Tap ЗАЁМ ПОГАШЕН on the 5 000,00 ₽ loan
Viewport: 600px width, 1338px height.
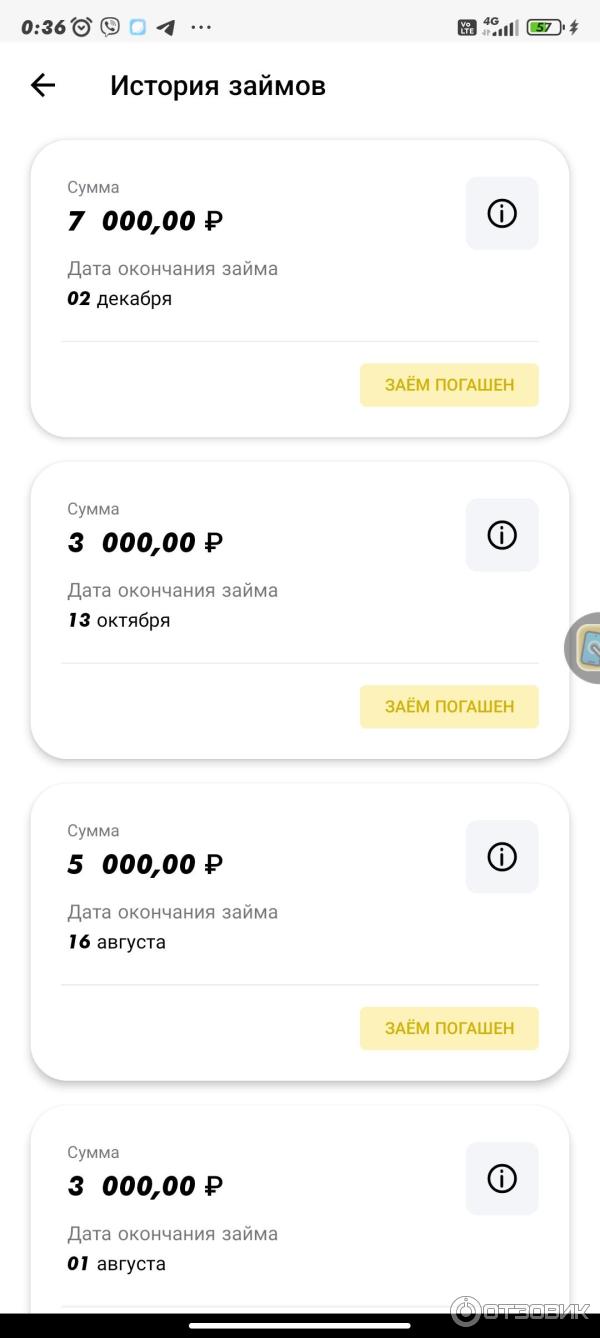coord(449,1028)
